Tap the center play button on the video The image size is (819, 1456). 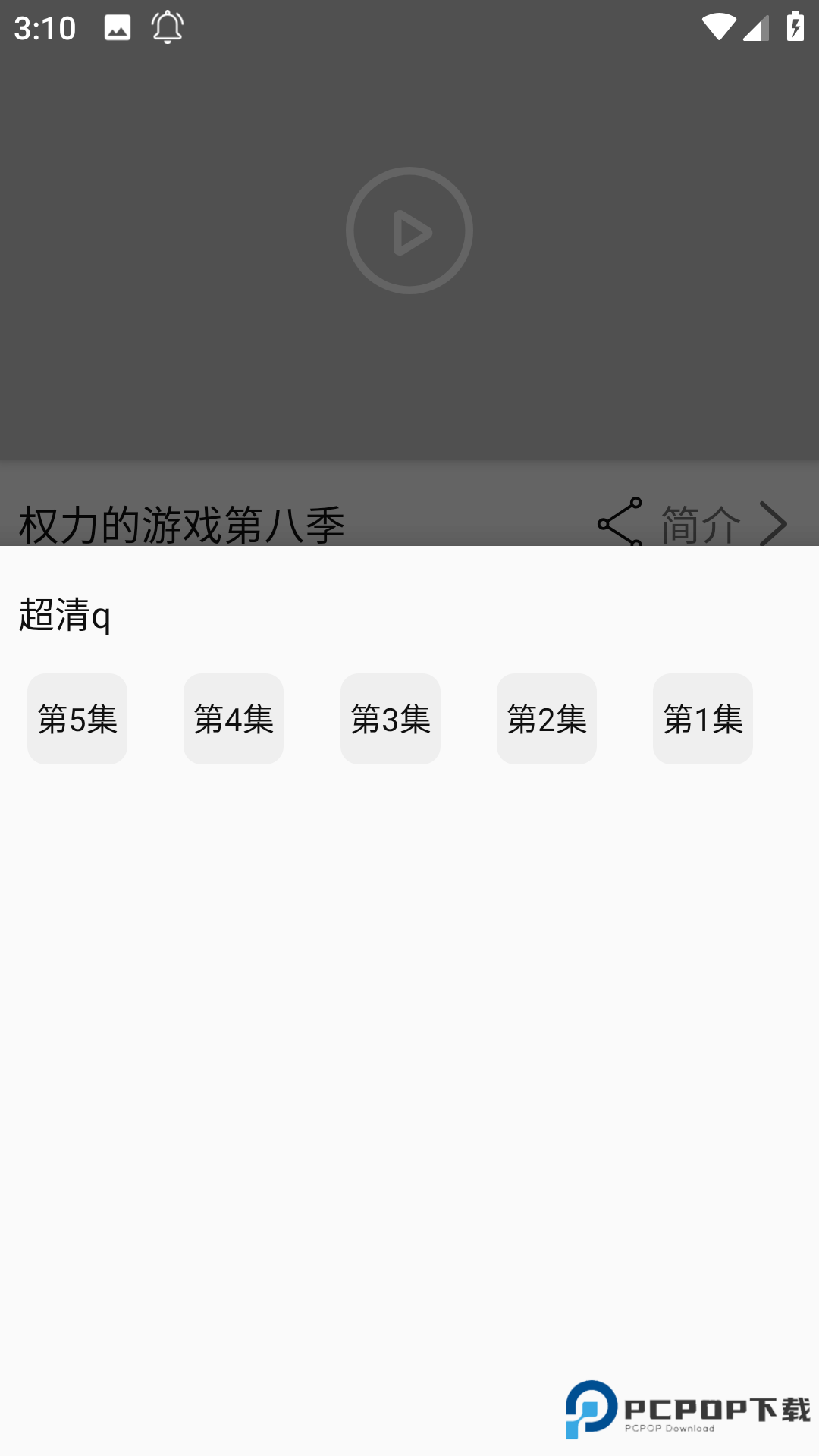click(408, 230)
